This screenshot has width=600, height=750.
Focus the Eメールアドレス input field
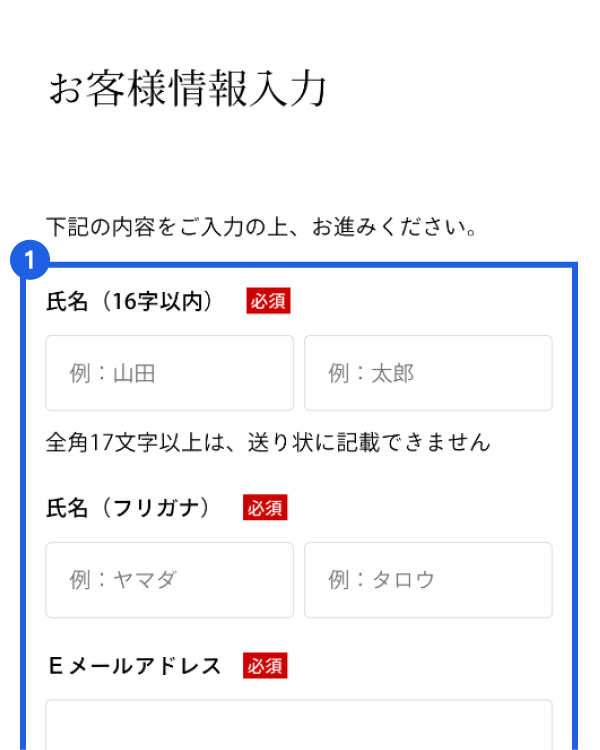298,726
